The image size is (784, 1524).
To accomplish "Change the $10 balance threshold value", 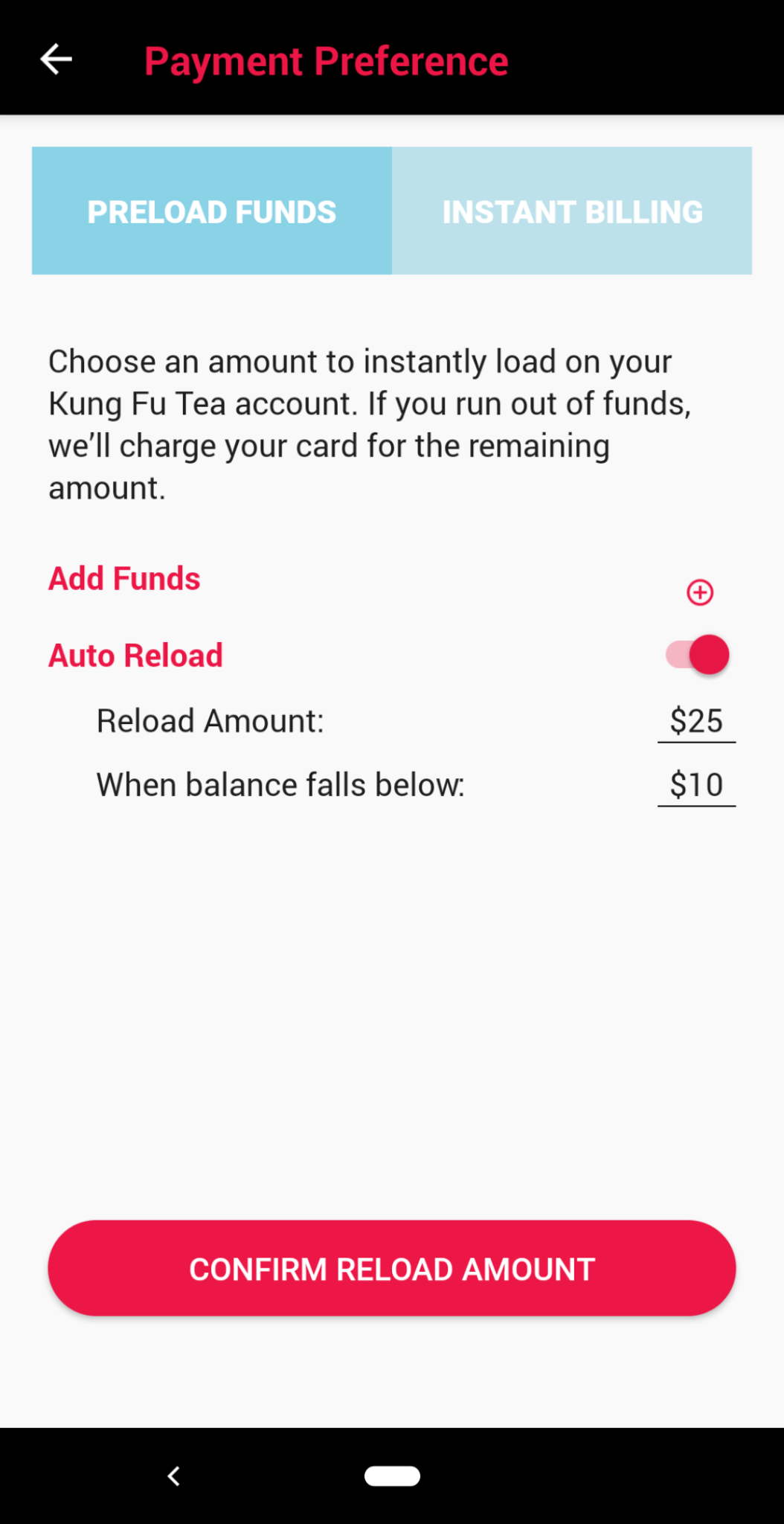I will pyautogui.click(x=695, y=783).
